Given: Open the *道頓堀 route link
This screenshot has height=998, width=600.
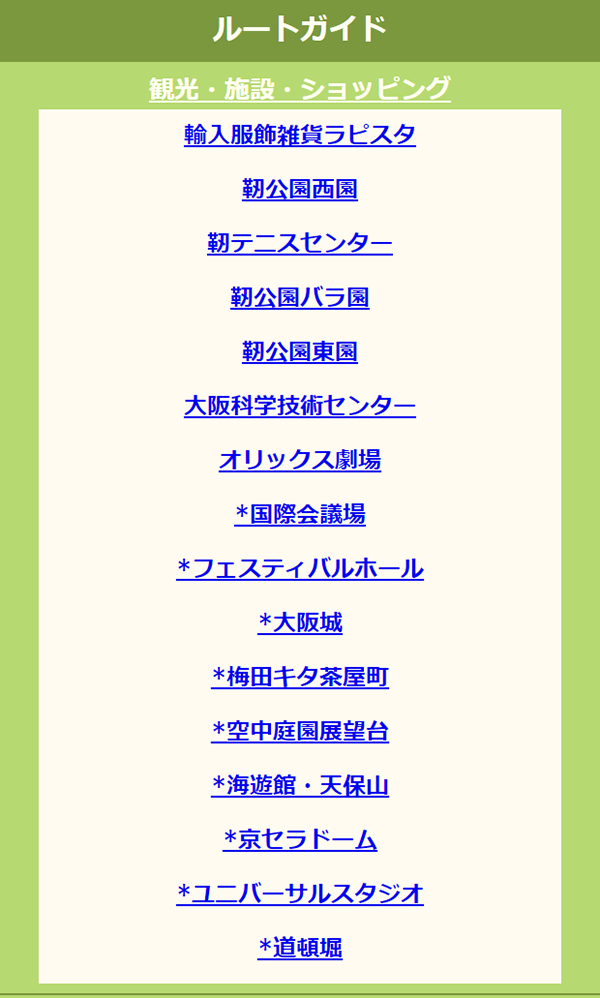Looking at the screenshot, I should point(300,948).
